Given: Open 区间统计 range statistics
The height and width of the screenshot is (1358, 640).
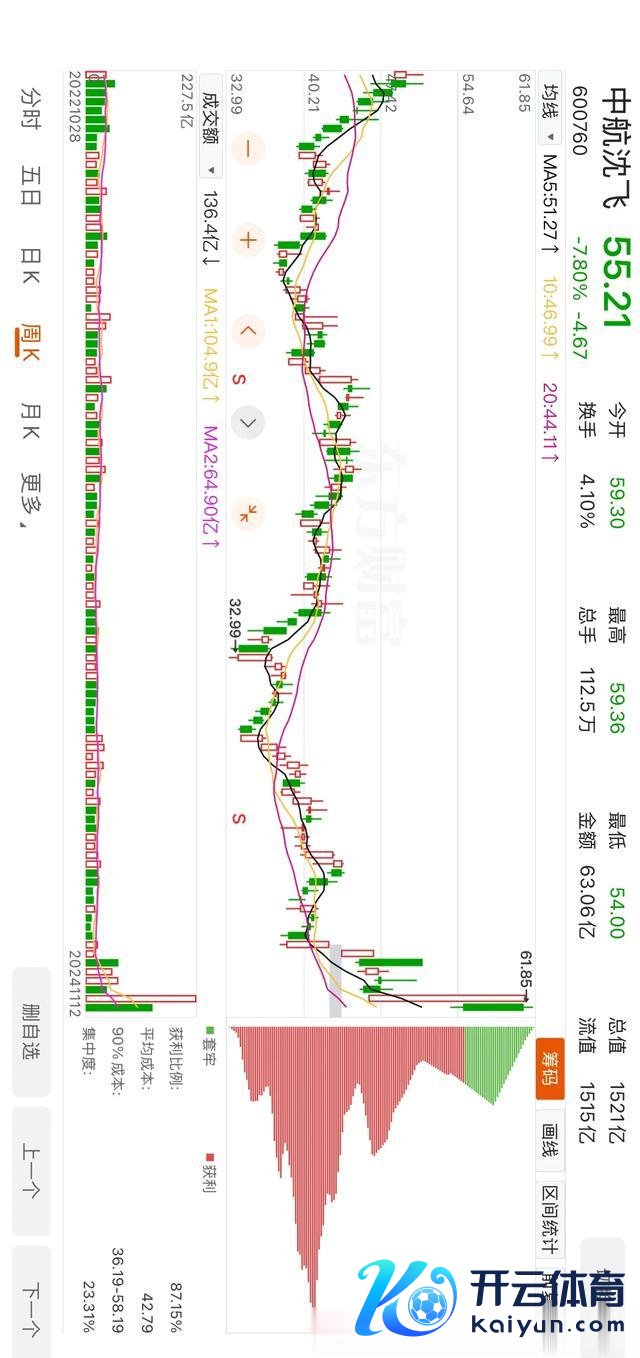Looking at the screenshot, I should point(549,1219).
